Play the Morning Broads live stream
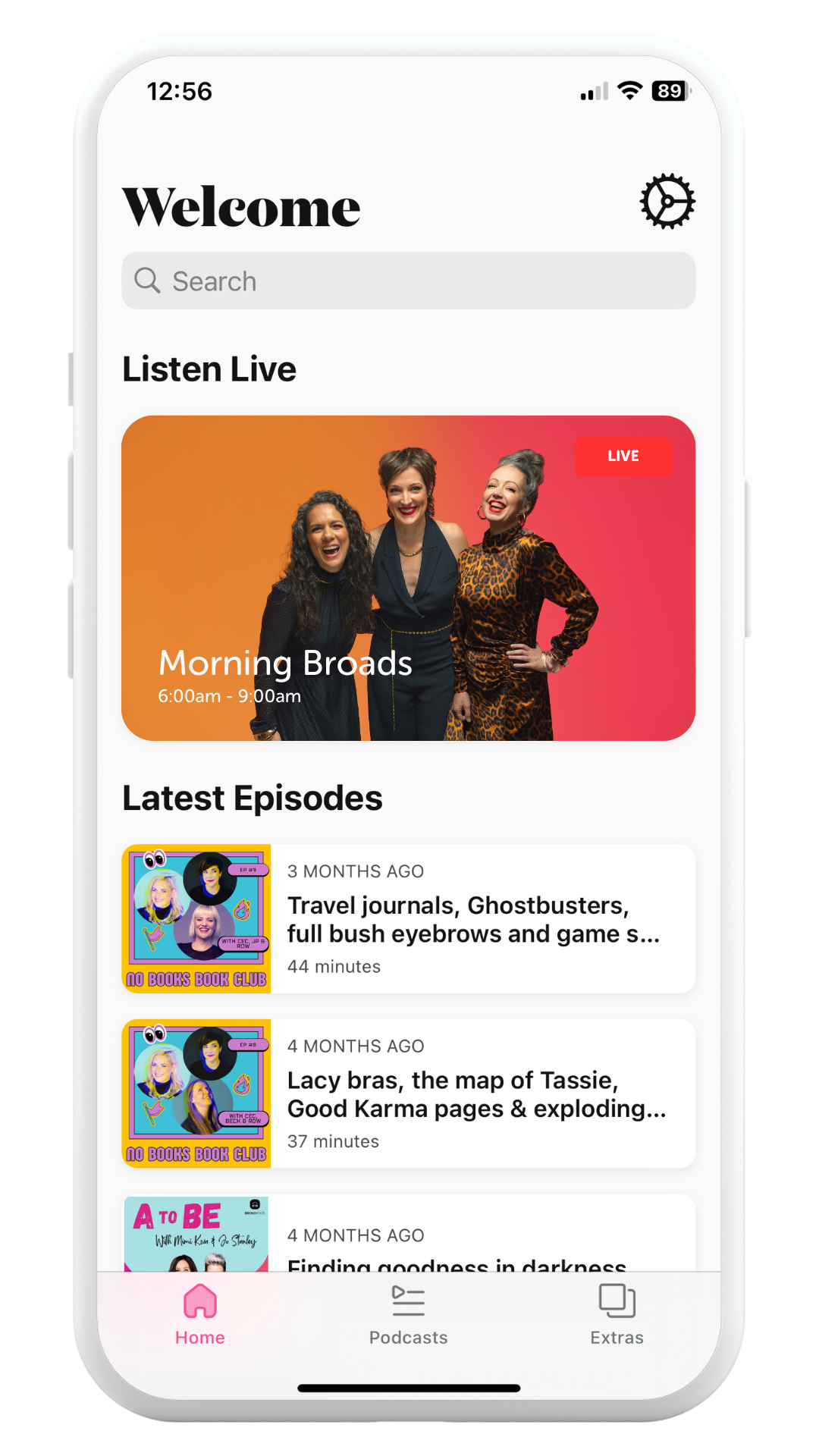The width and height of the screenshot is (819, 1456). coord(408,578)
